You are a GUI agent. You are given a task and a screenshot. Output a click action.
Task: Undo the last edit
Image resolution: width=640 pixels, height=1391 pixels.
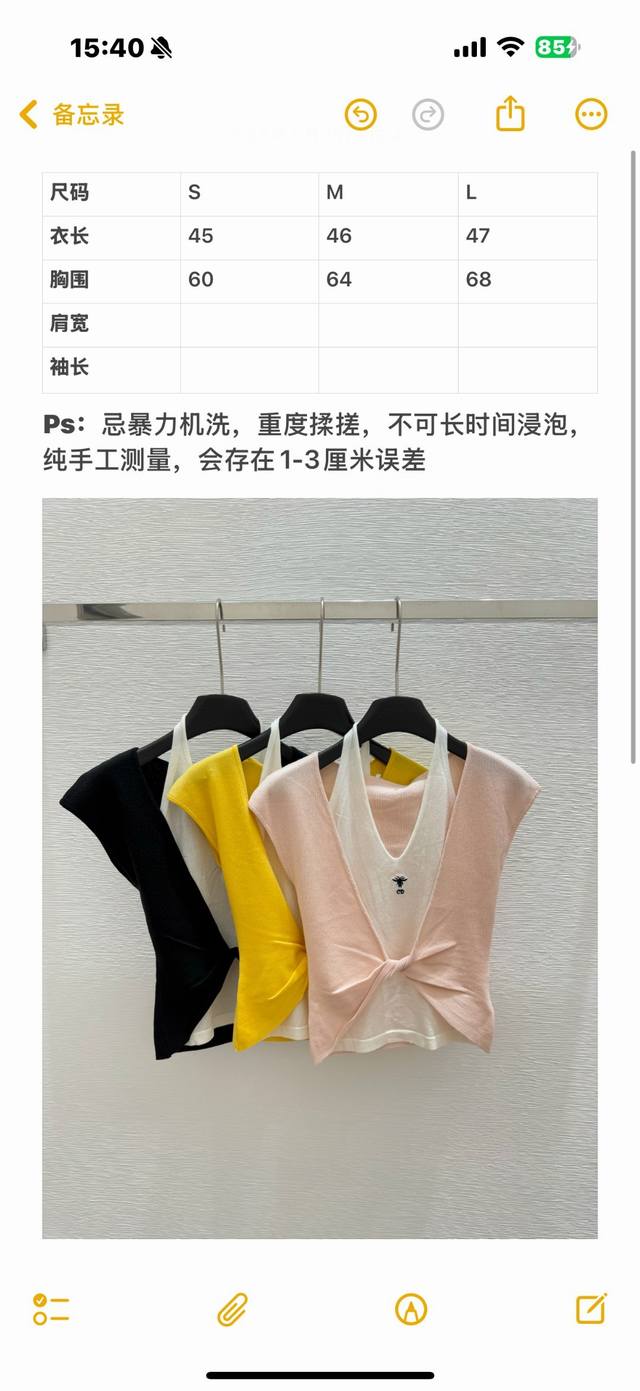[360, 114]
